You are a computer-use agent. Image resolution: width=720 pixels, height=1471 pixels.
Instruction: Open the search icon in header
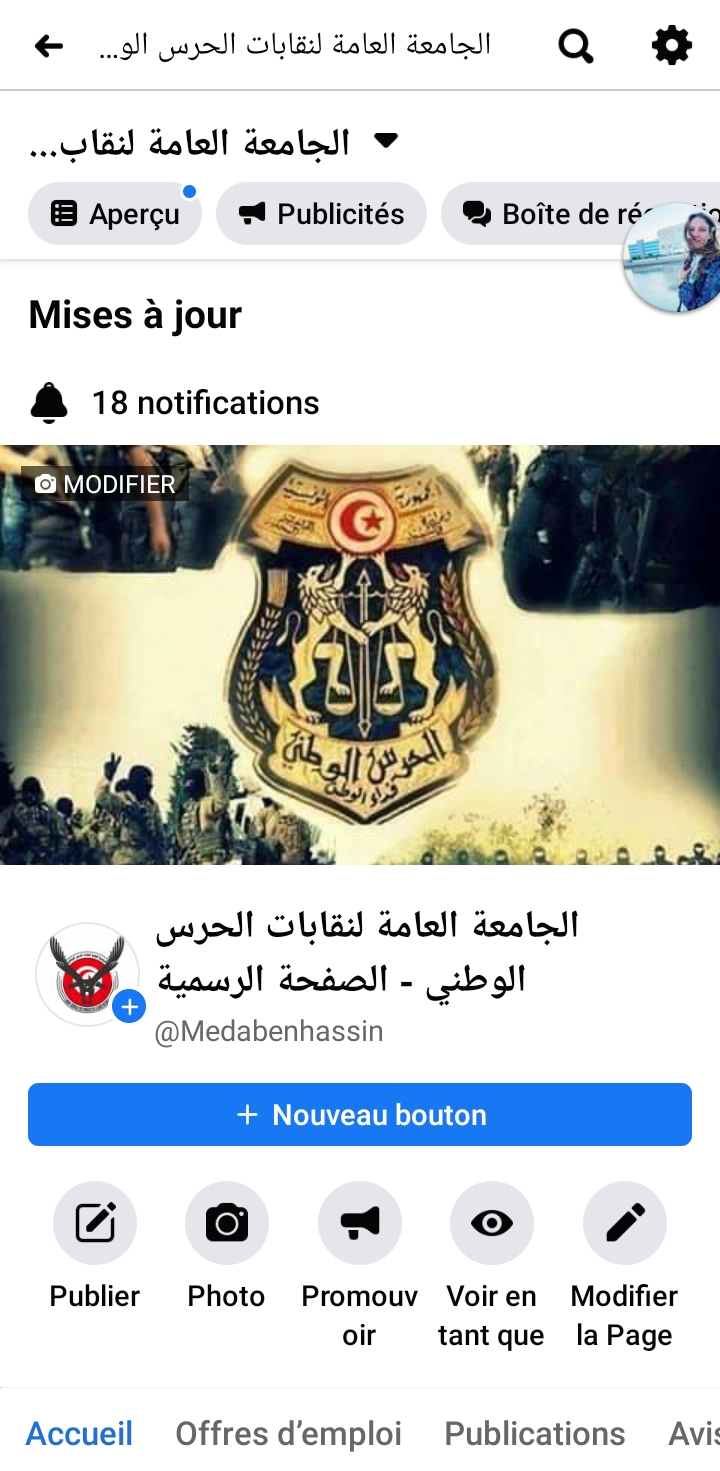point(575,45)
